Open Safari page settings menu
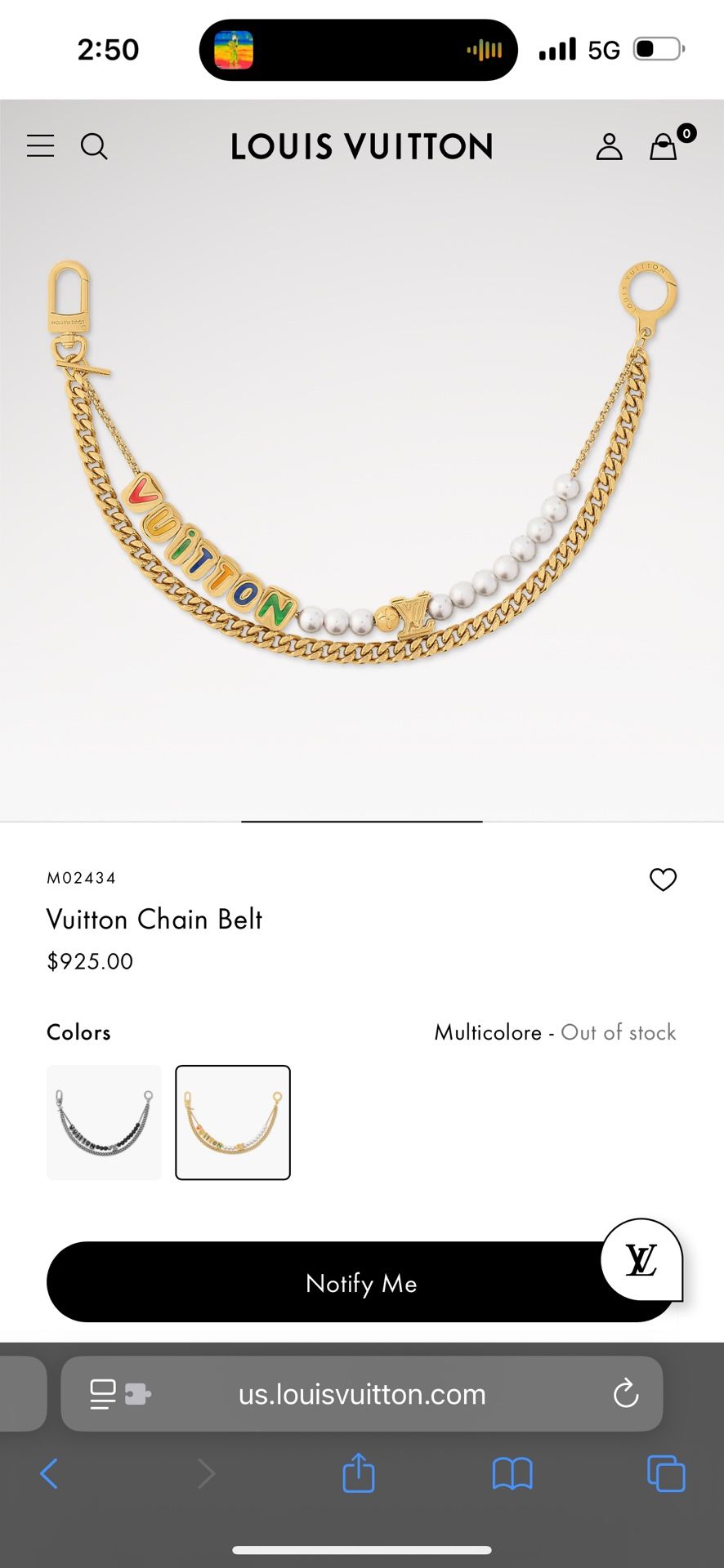The height and width of the screenshot is (1568, 724). pyautogui.click(x=119, y=1394)
